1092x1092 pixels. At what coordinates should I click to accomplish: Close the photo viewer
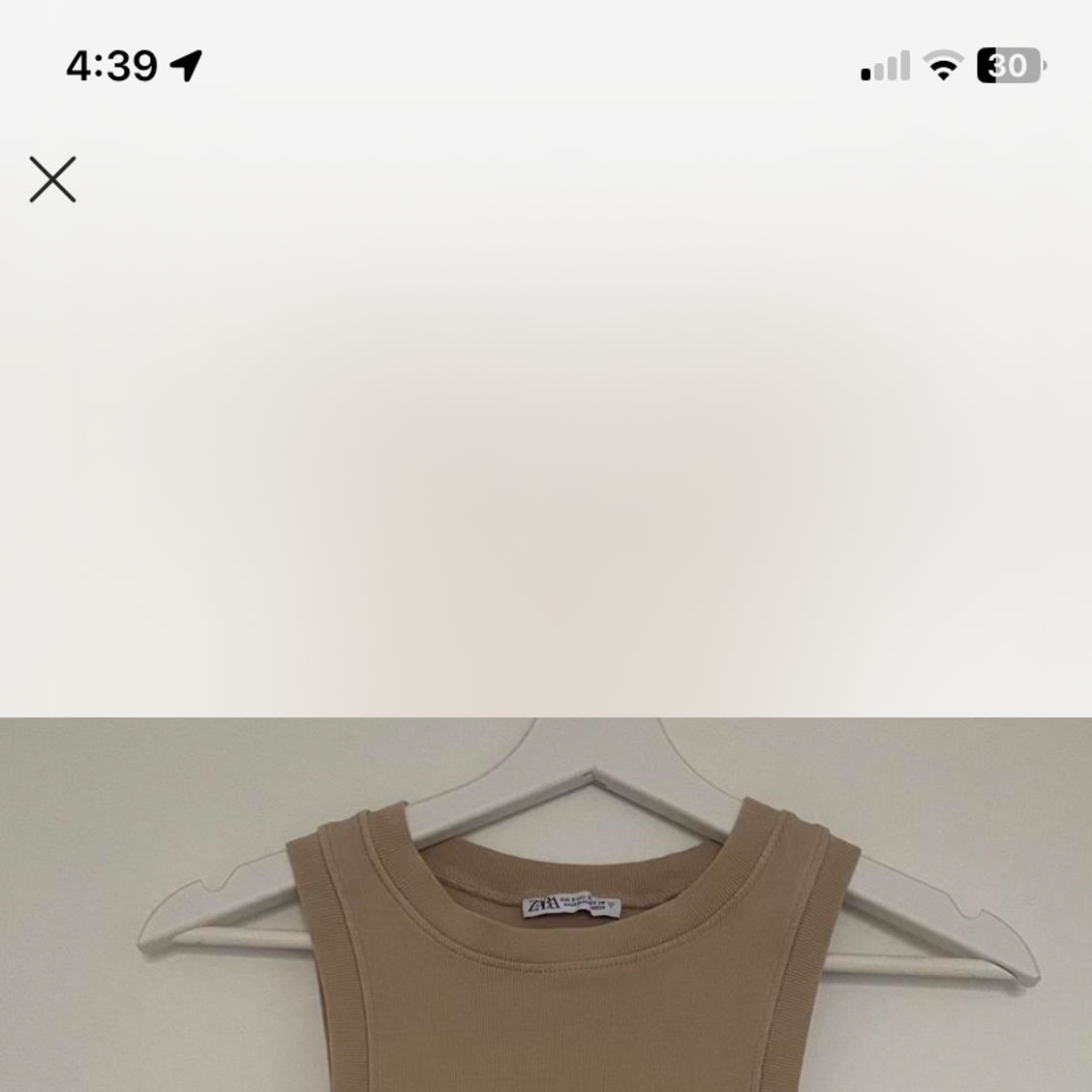[x=52, y=179]
